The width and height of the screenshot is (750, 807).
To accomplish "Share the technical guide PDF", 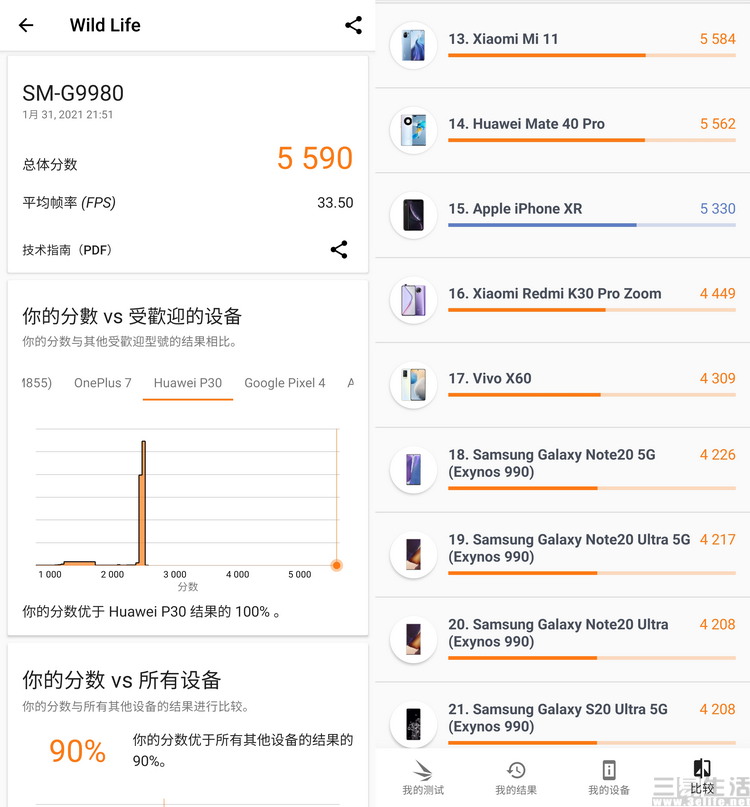I will 339,250.
